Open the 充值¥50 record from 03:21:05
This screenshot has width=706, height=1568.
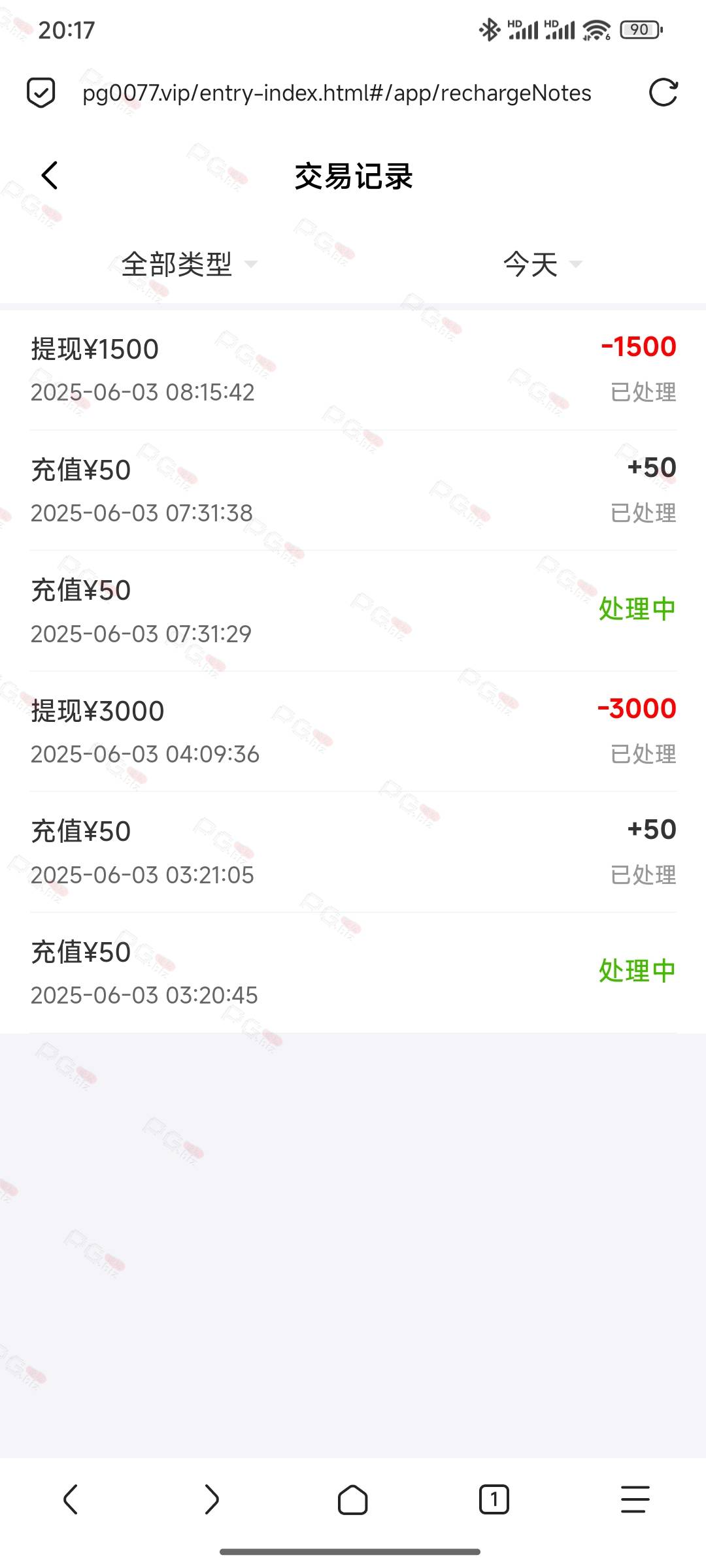click(x=353, y=853)
